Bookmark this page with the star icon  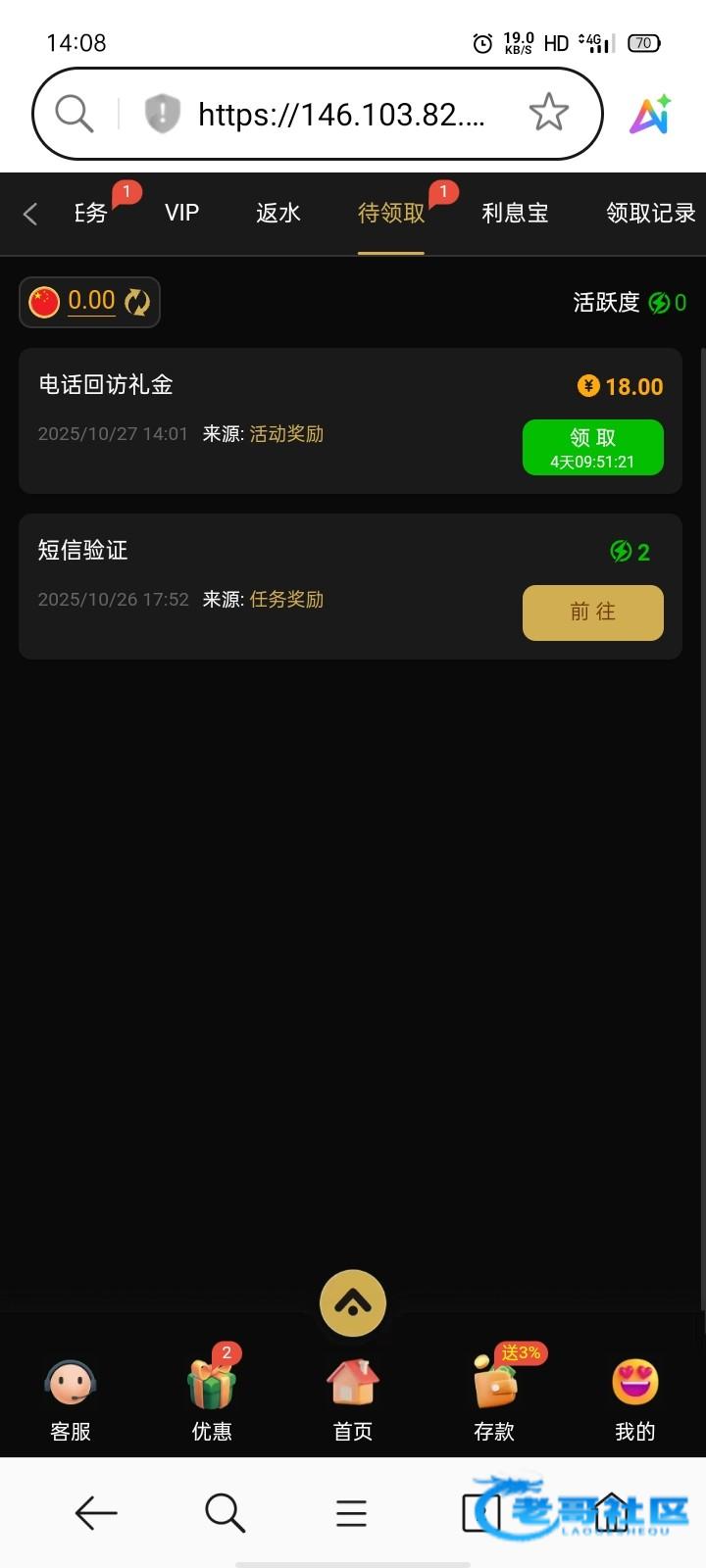tap(548, 114)
